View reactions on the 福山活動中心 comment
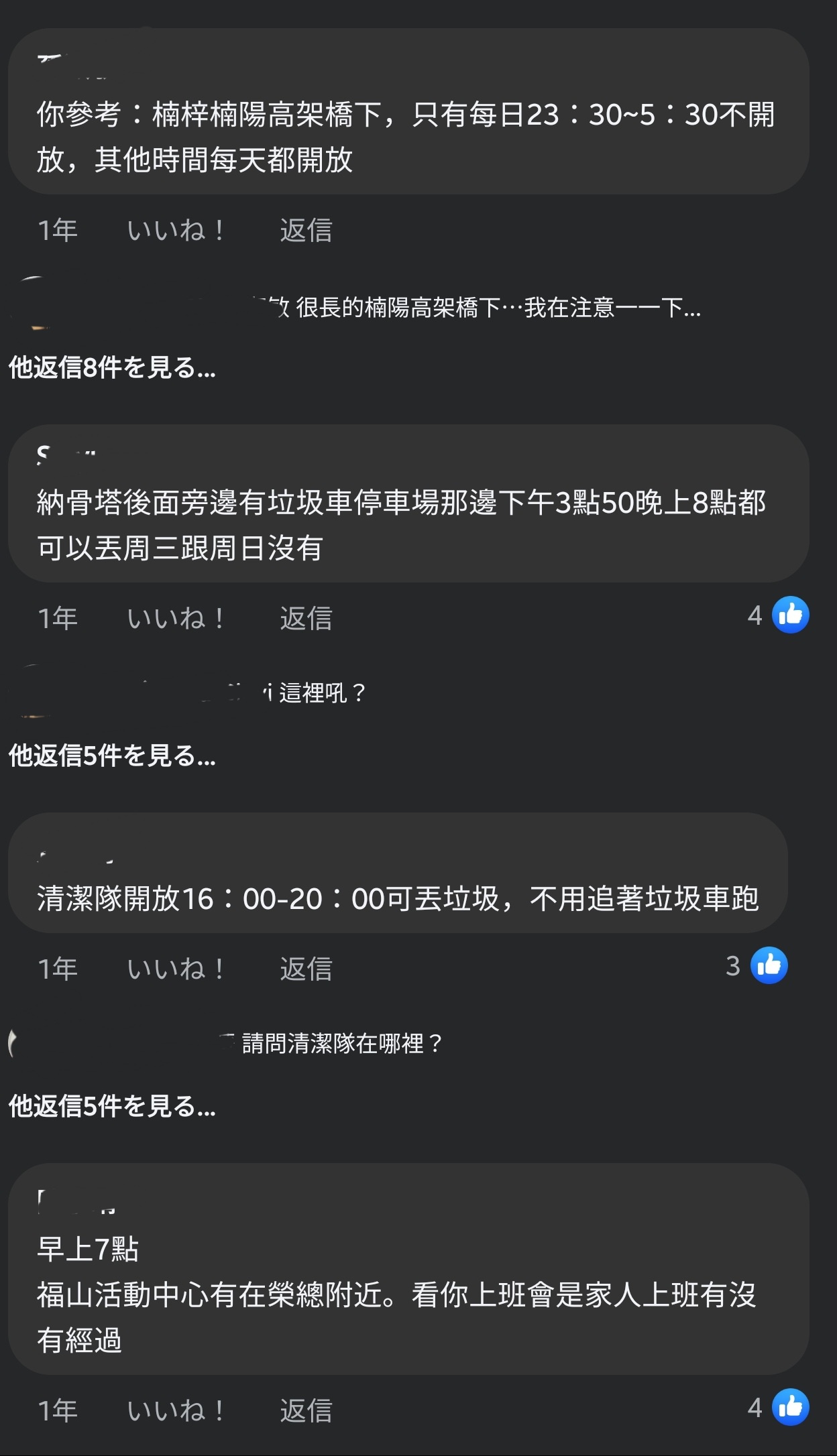 tap(779, 1407)
